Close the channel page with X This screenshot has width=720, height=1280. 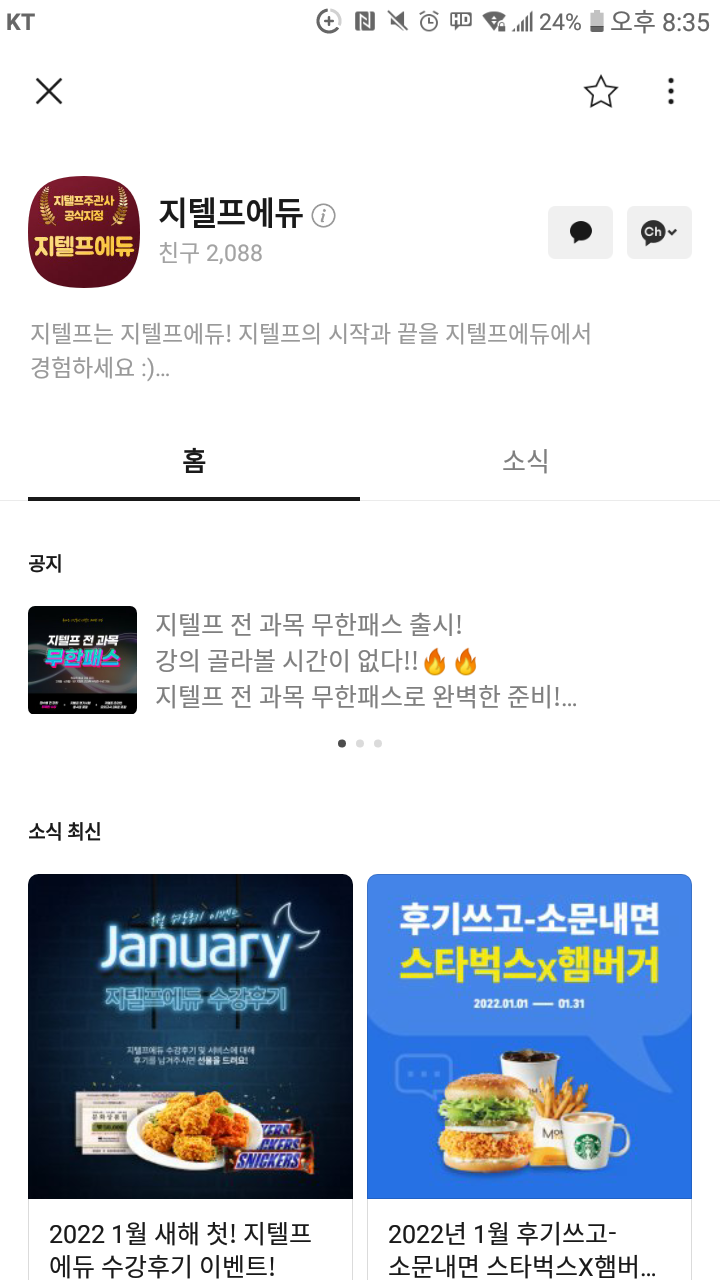[49, 92]
